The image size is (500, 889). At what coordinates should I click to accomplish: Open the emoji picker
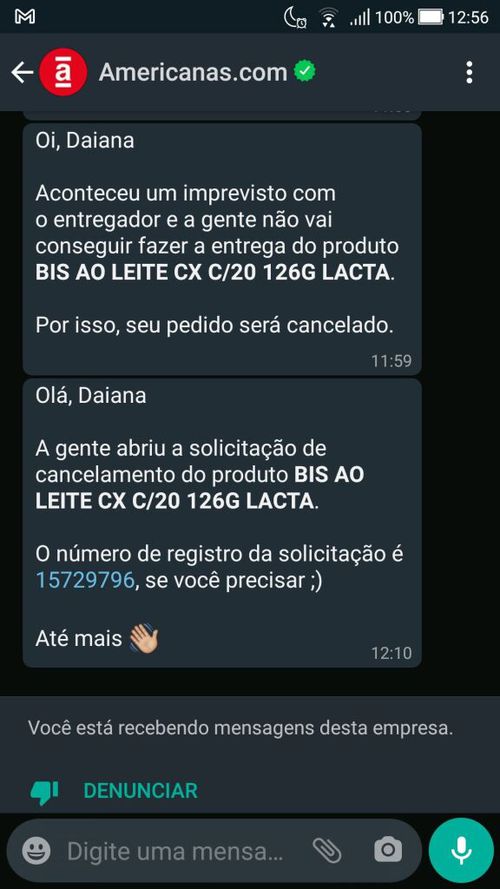36,851
